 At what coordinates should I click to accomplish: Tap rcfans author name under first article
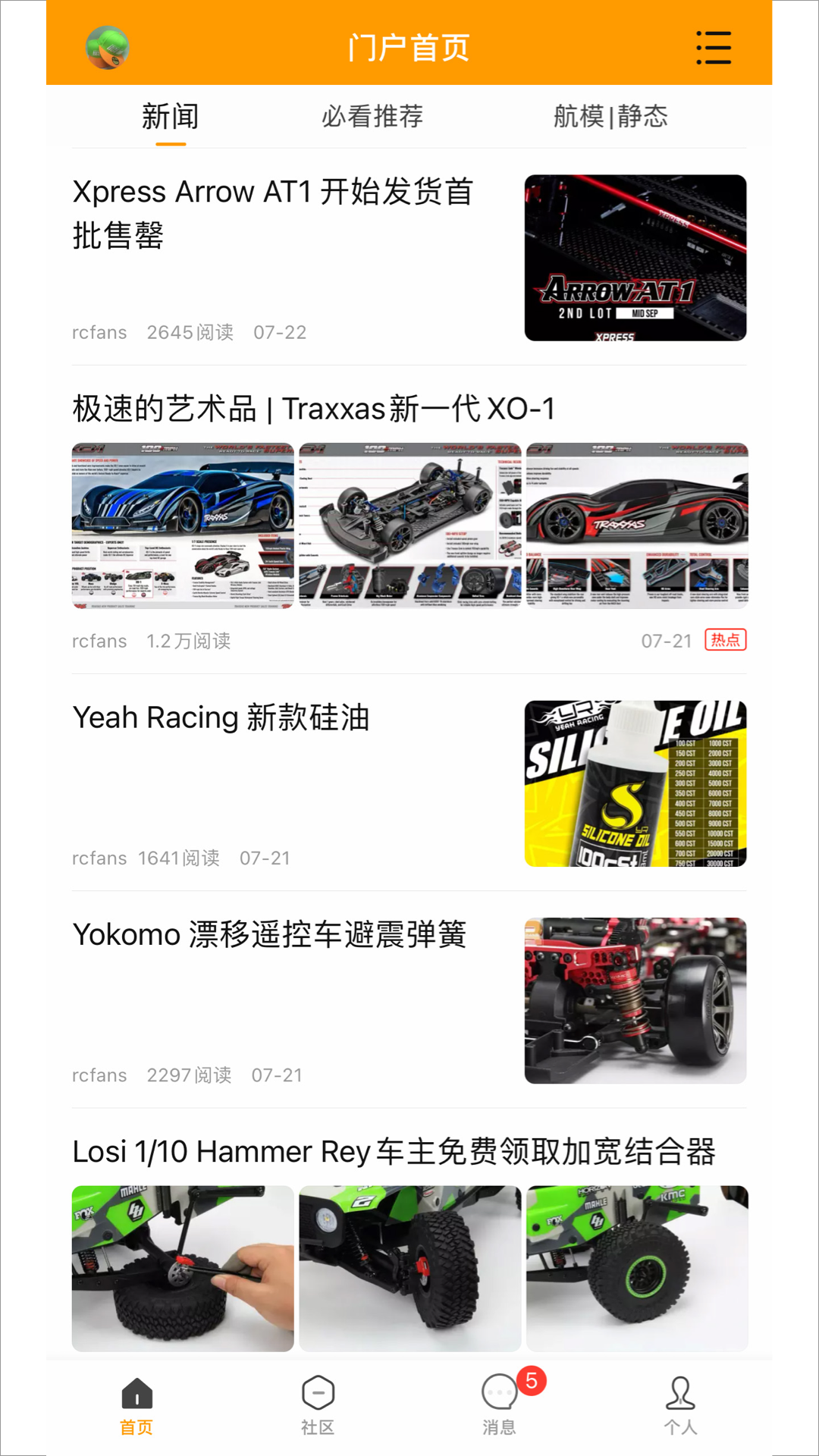(99, 331)
